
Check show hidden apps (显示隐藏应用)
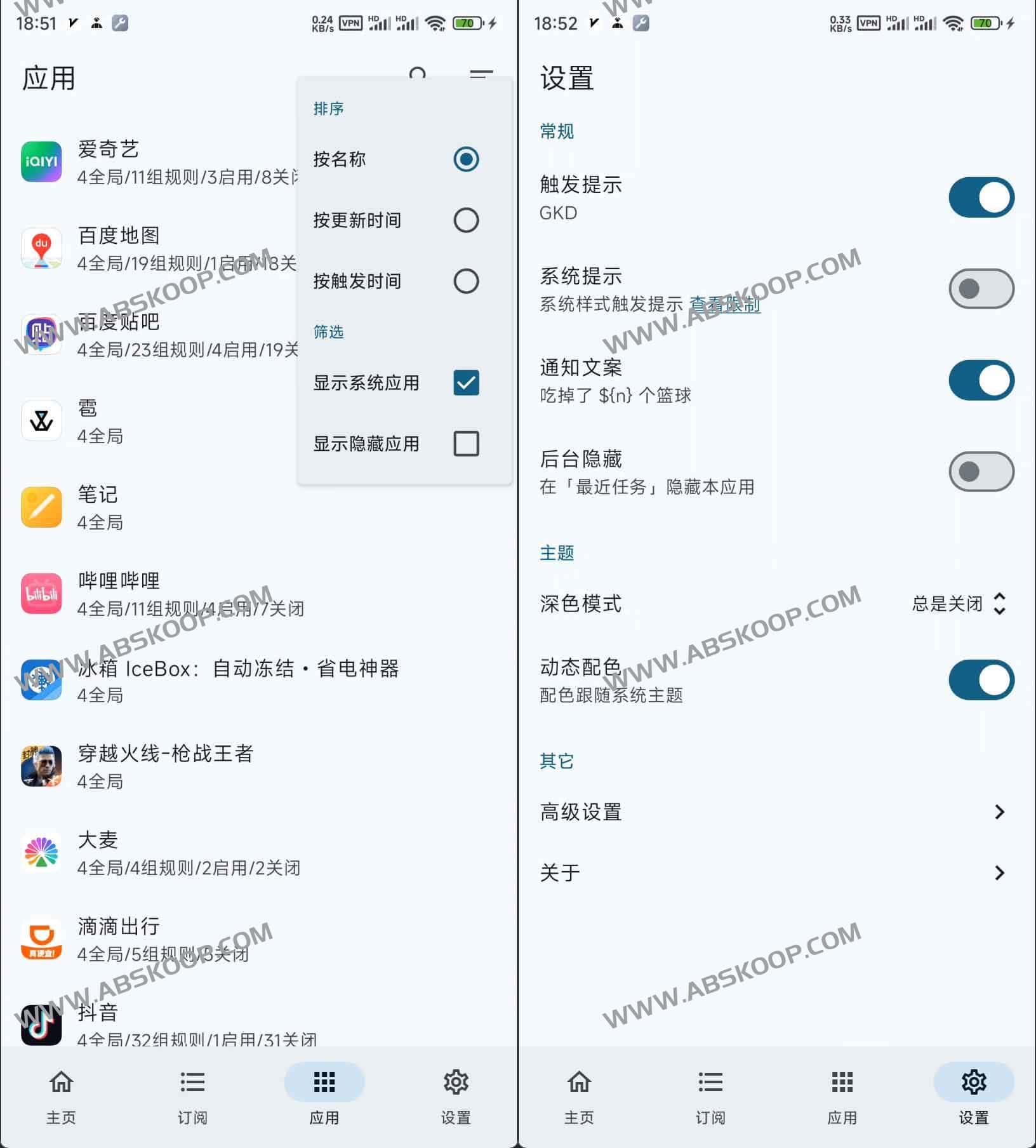pos(465,443)
